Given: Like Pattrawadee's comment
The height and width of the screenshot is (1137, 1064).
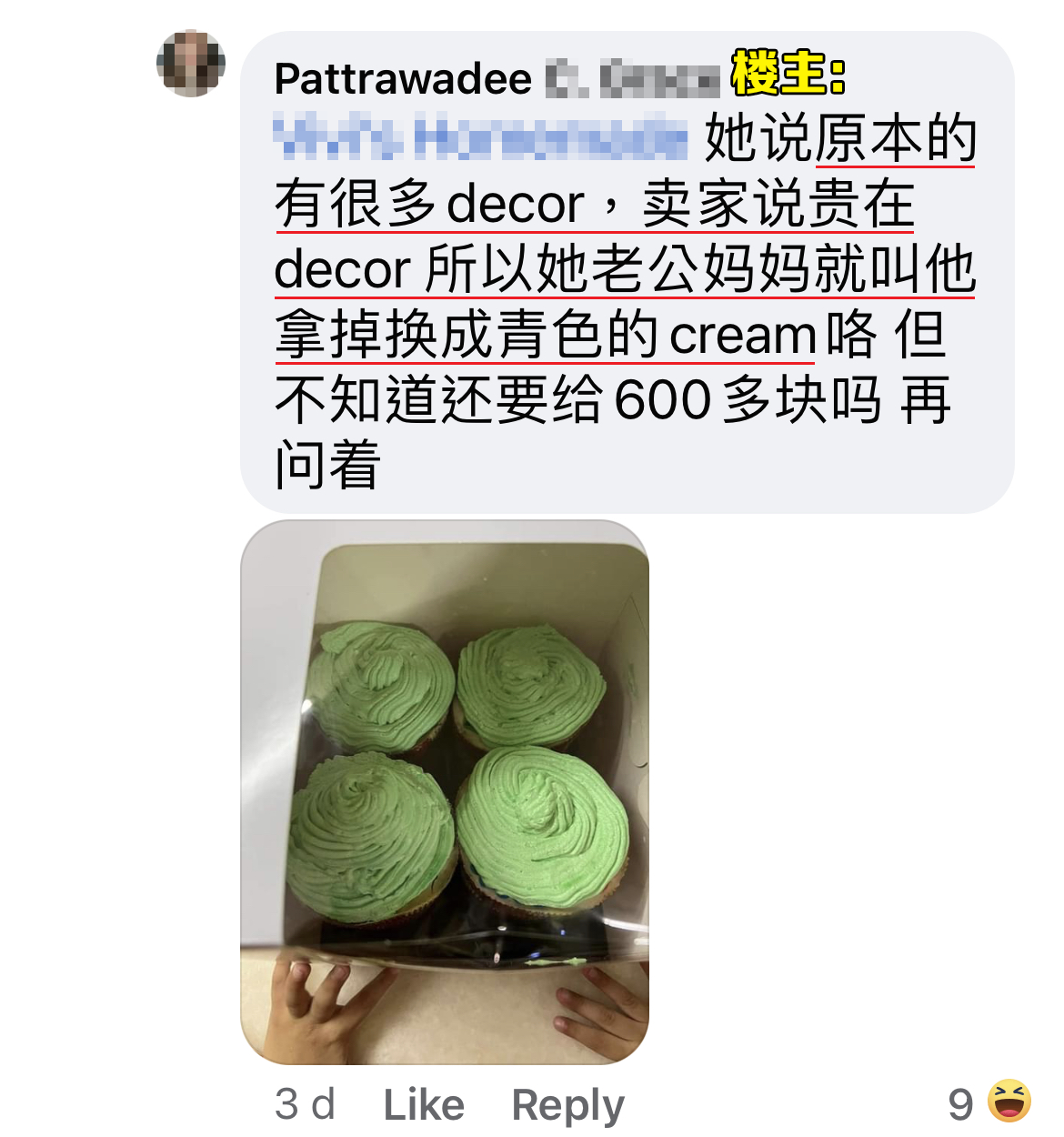Looking at the screenshot, I should tap(424, 1104).
